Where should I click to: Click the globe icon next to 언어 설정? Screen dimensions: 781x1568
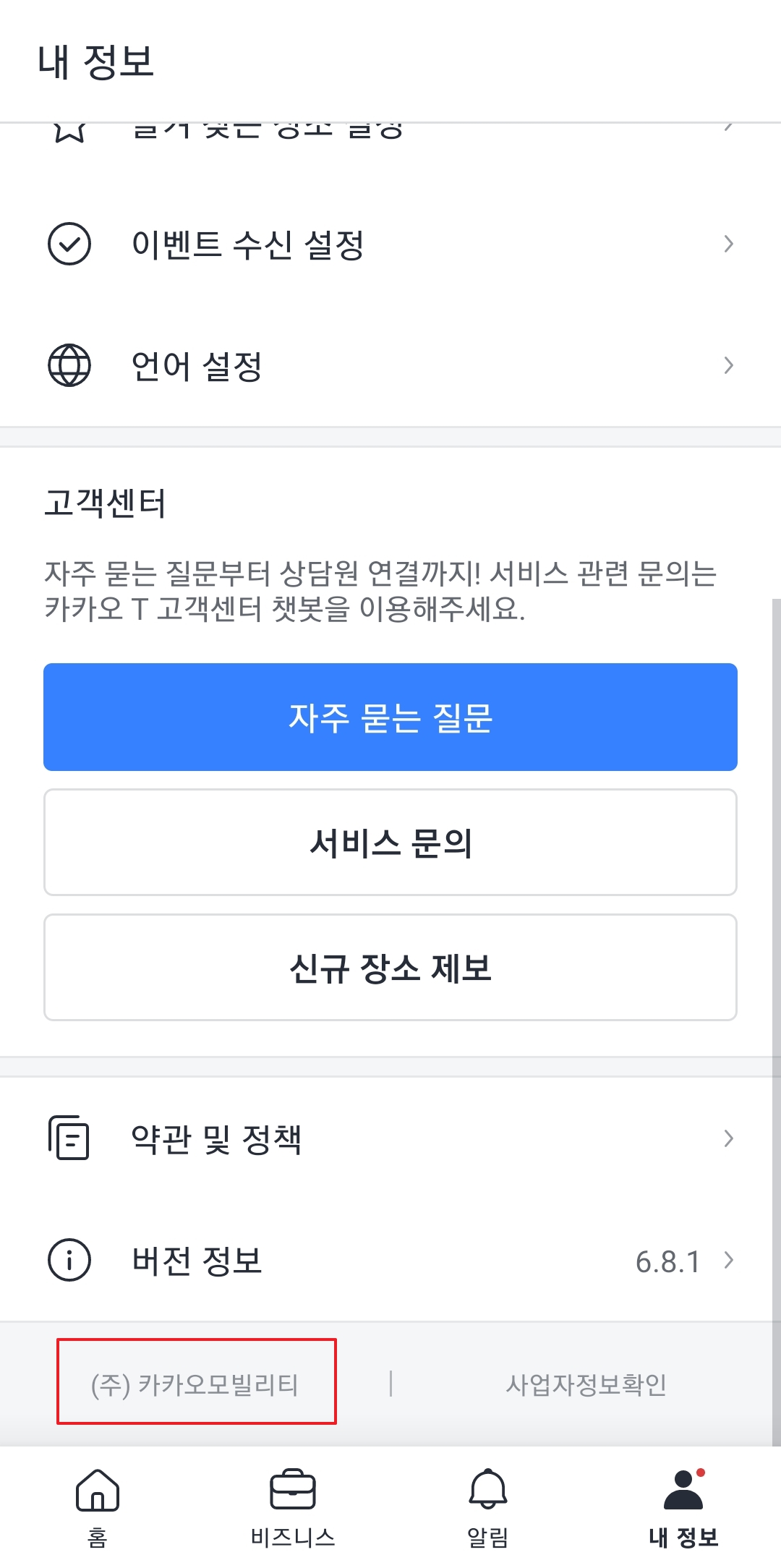click(x=69, y=367)
